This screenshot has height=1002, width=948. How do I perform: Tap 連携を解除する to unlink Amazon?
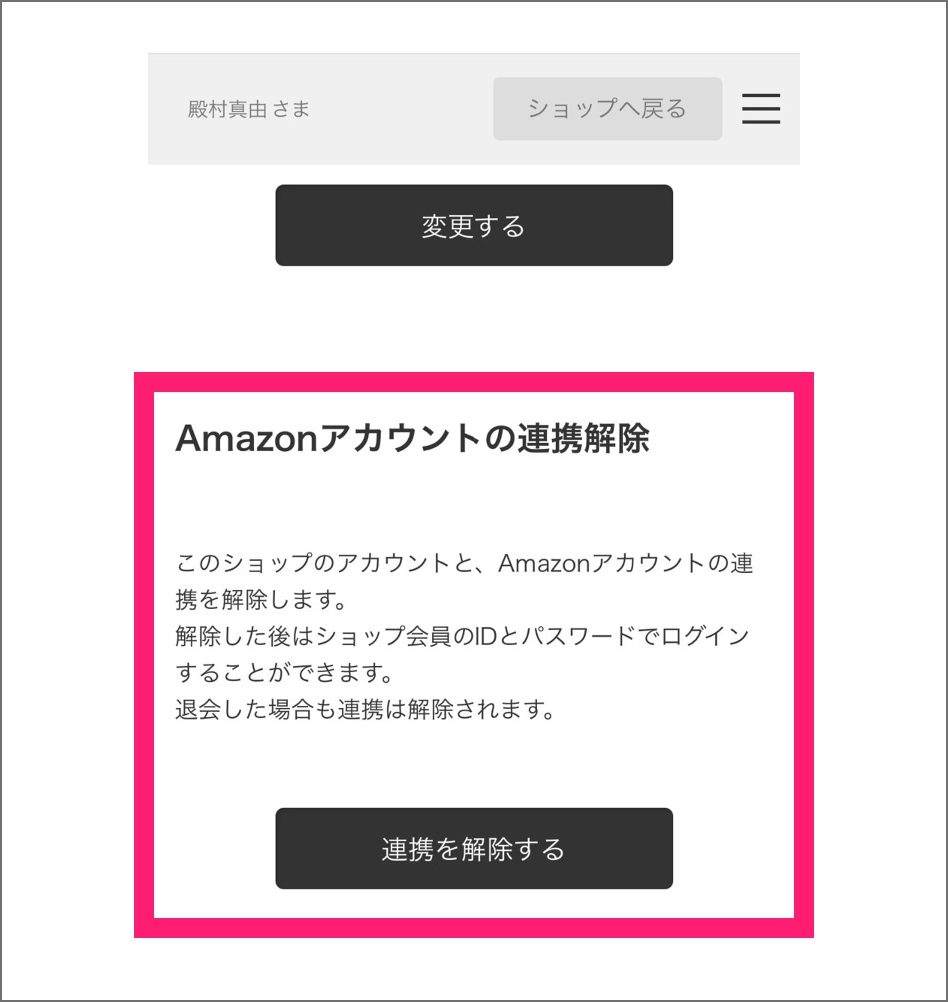pyautogui.click(x=474, y=848)
